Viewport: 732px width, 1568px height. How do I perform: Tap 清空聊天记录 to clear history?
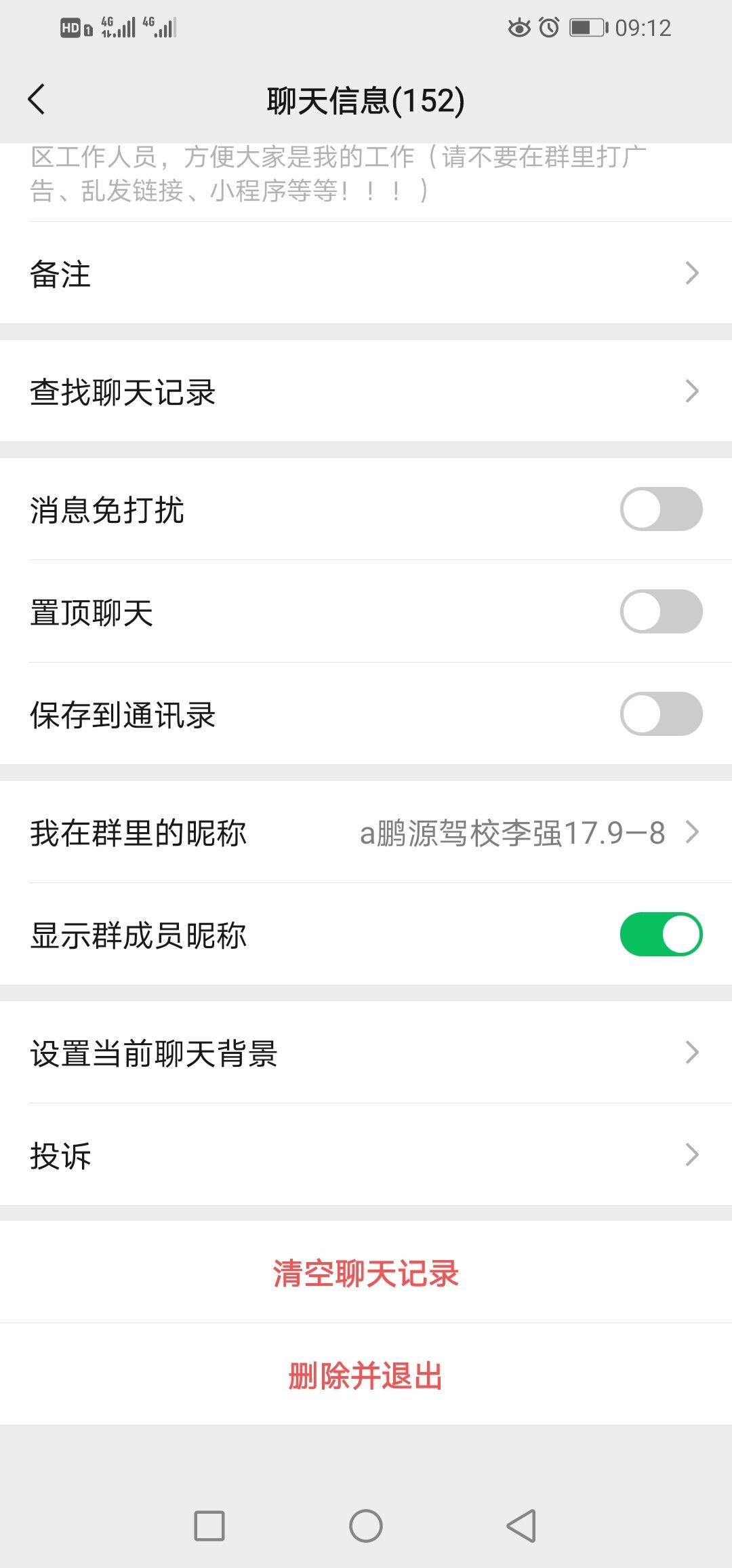[x=366, y=1273]
